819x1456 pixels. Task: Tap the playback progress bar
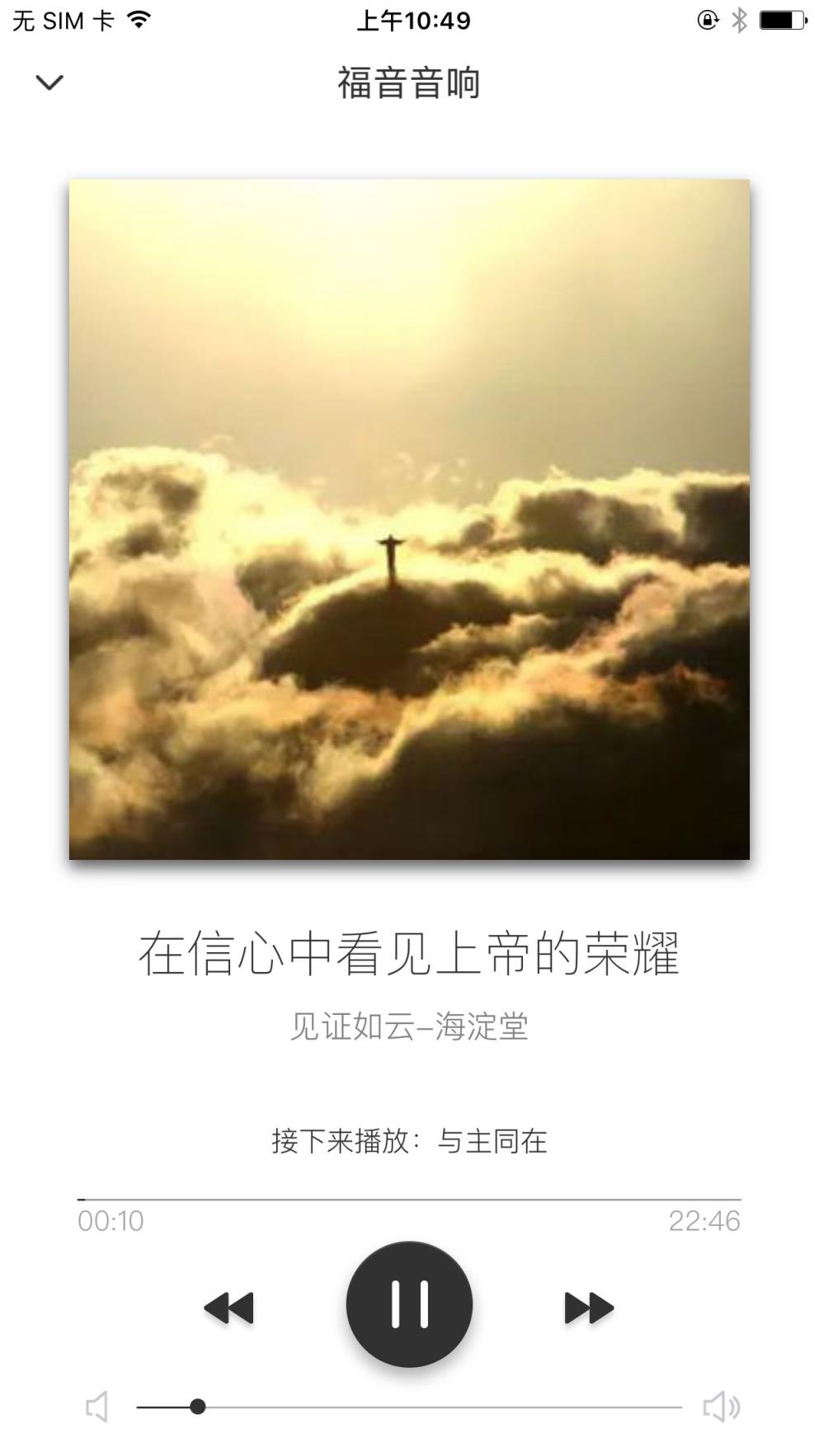410,1195
